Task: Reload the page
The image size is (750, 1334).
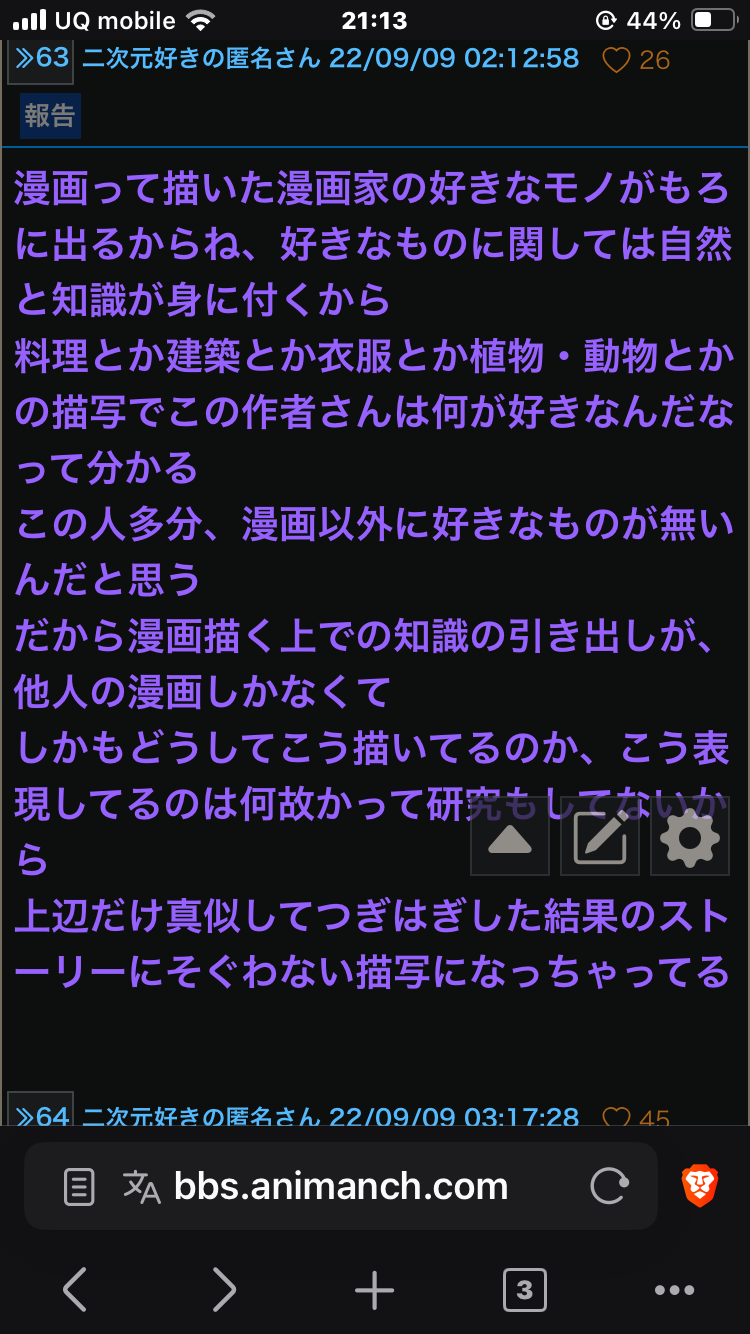Action: coord(609,1187)
